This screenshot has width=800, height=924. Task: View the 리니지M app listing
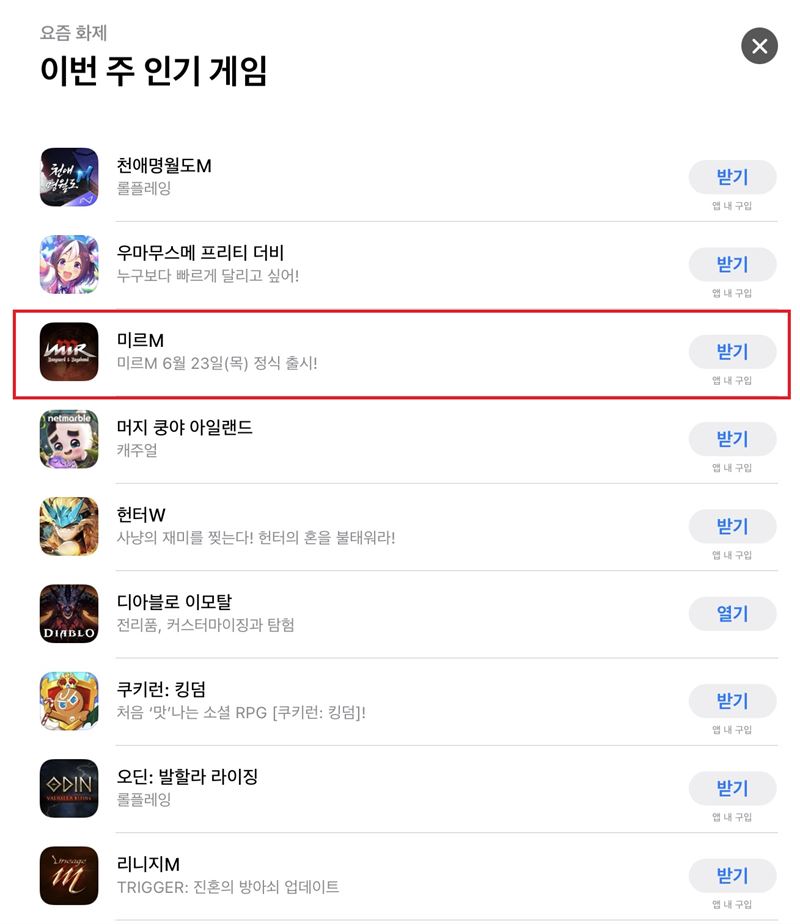[x=148, y=864]
